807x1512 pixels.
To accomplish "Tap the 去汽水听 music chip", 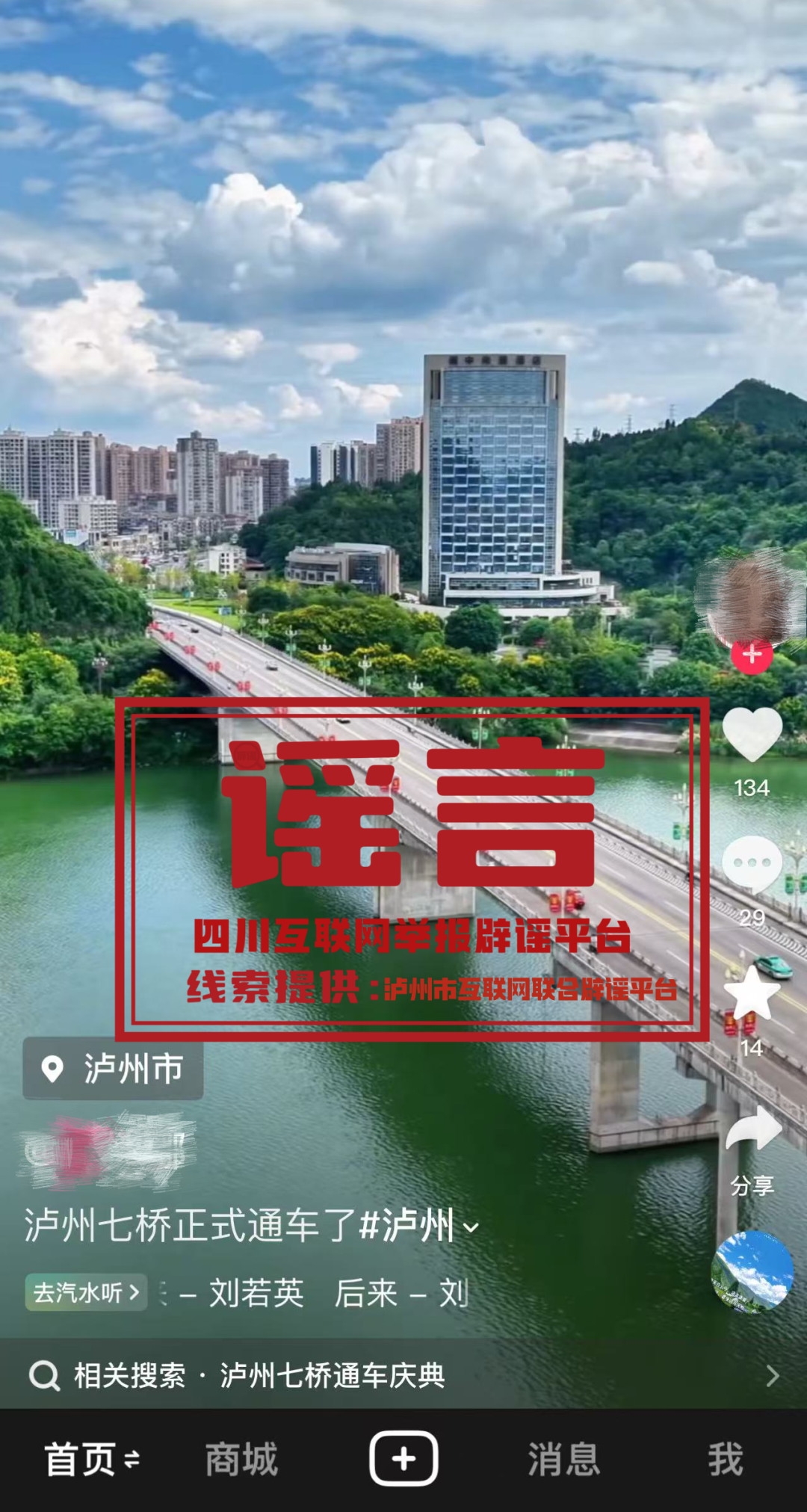I will (x=86, y=1292).
